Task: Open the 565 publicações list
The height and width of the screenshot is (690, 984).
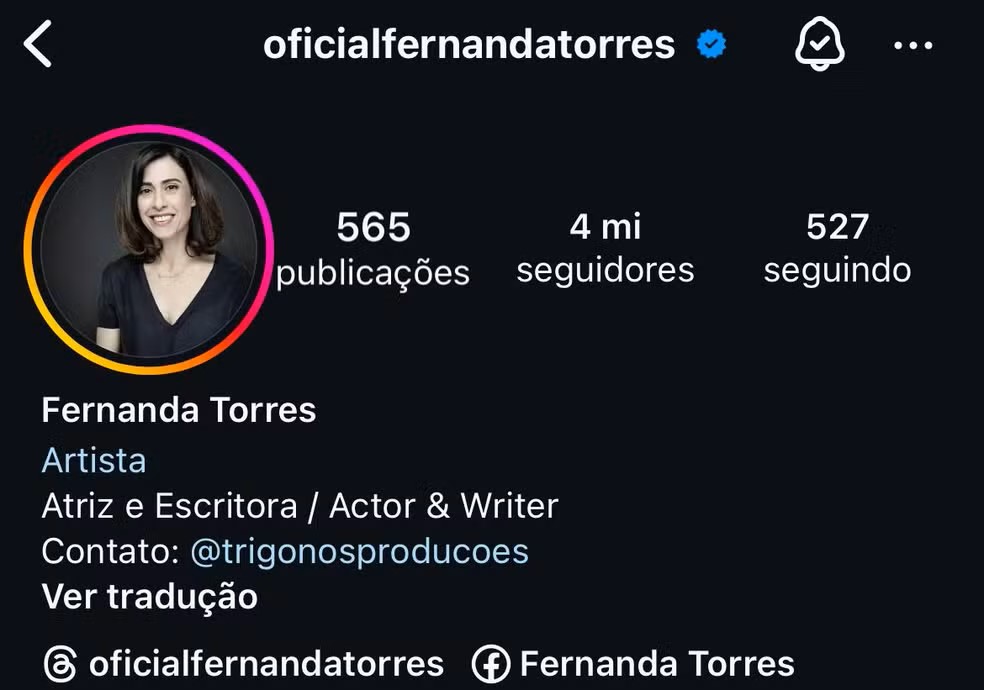Action: click(373, 248)
